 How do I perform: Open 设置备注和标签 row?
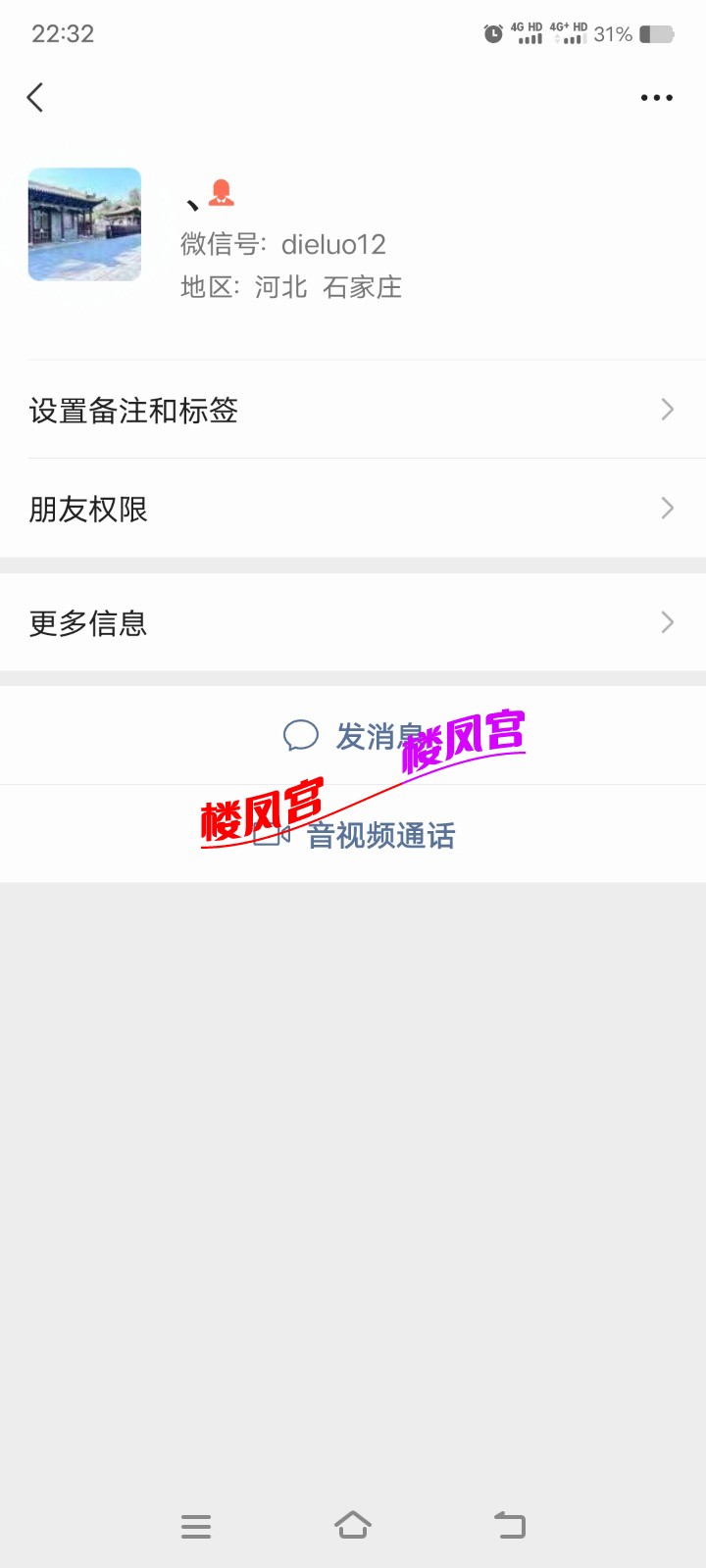[x=353, y=410]
